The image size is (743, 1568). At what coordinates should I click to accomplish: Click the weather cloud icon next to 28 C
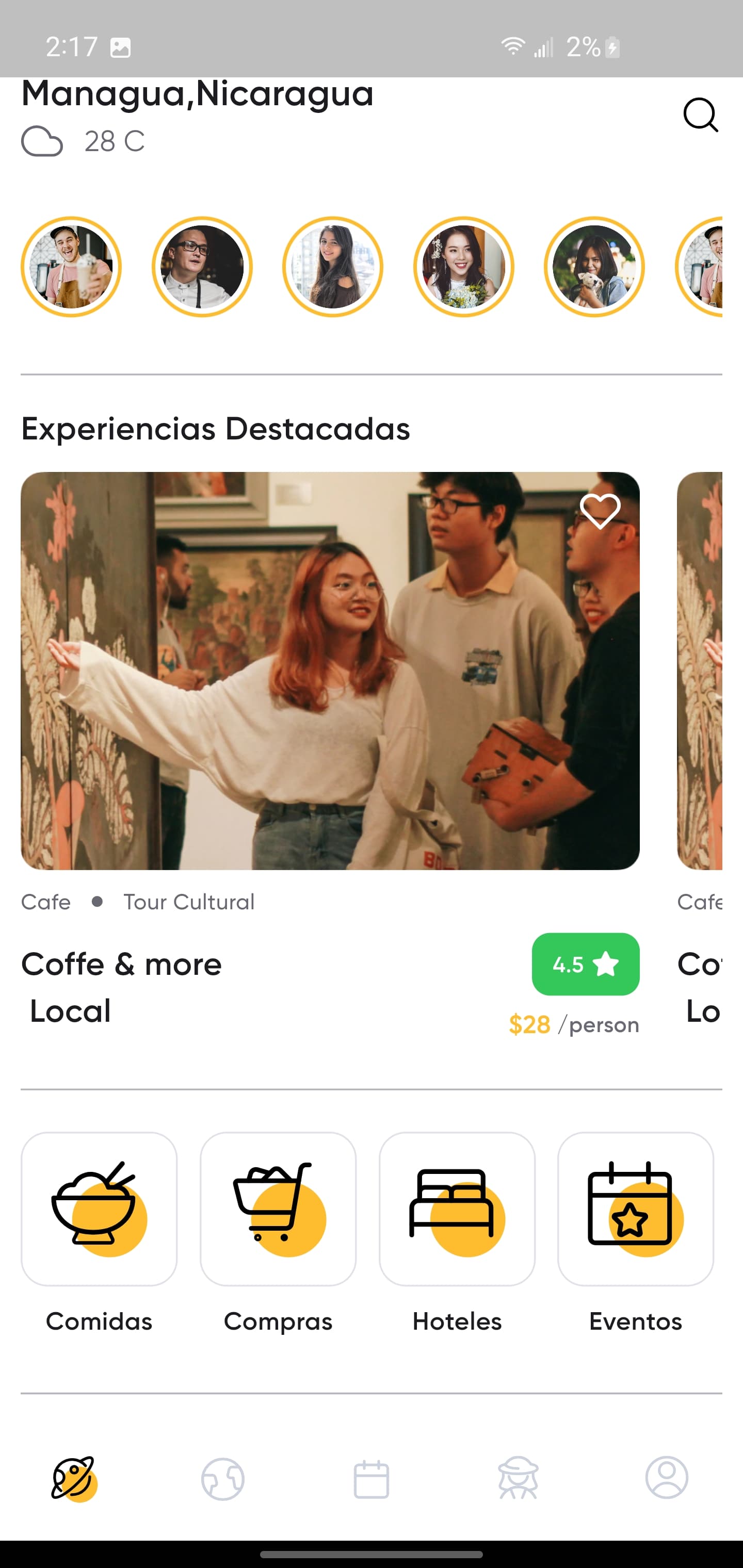[x=41, y=142]
